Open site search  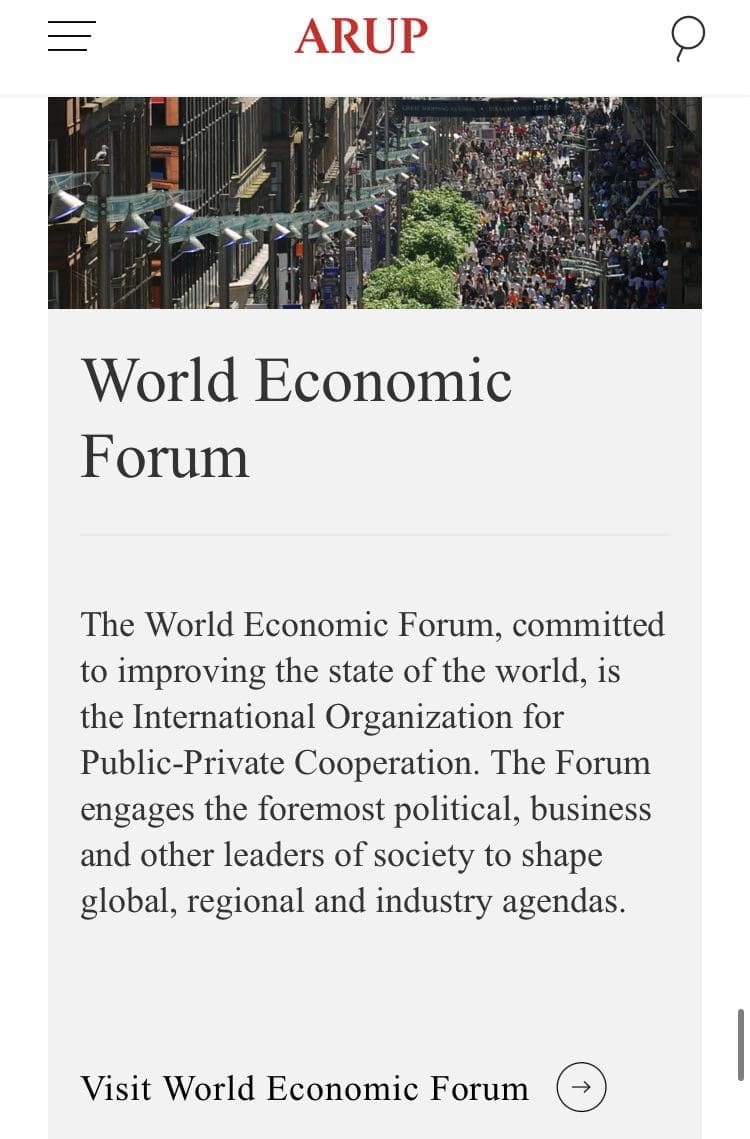(688, 37)
